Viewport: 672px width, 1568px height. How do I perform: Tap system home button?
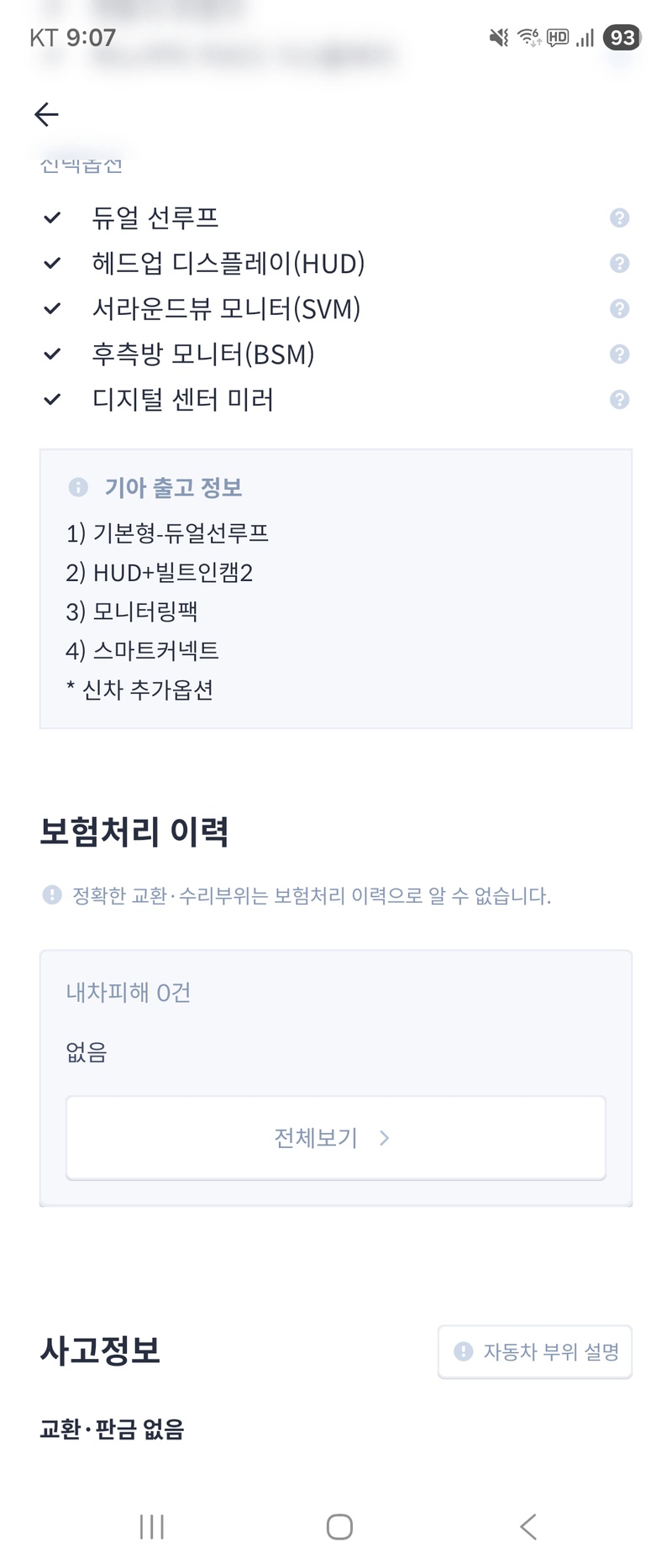pos(339,1527)
